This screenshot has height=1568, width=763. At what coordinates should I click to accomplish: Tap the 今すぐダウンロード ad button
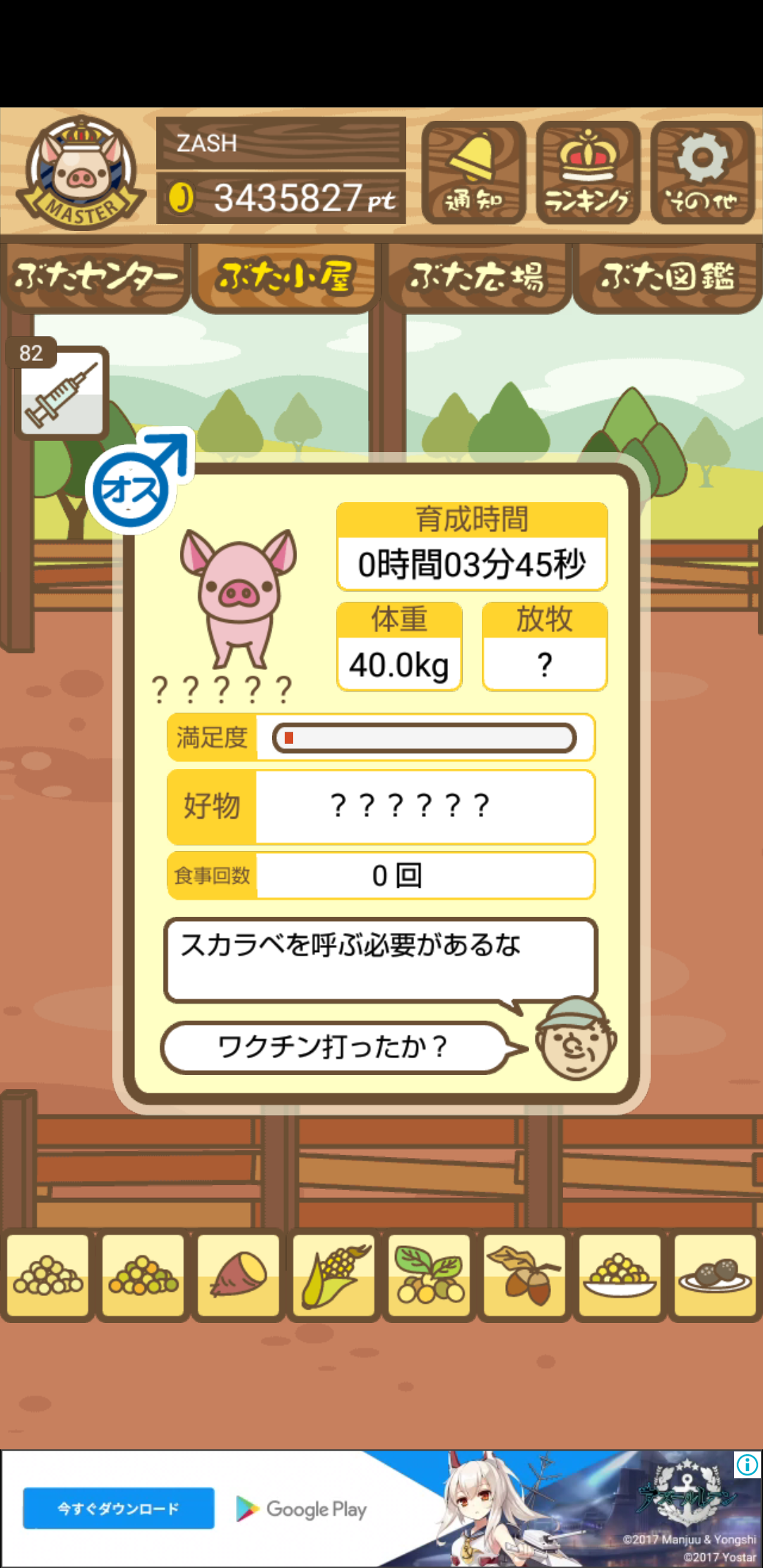(x=119, y=1508)
